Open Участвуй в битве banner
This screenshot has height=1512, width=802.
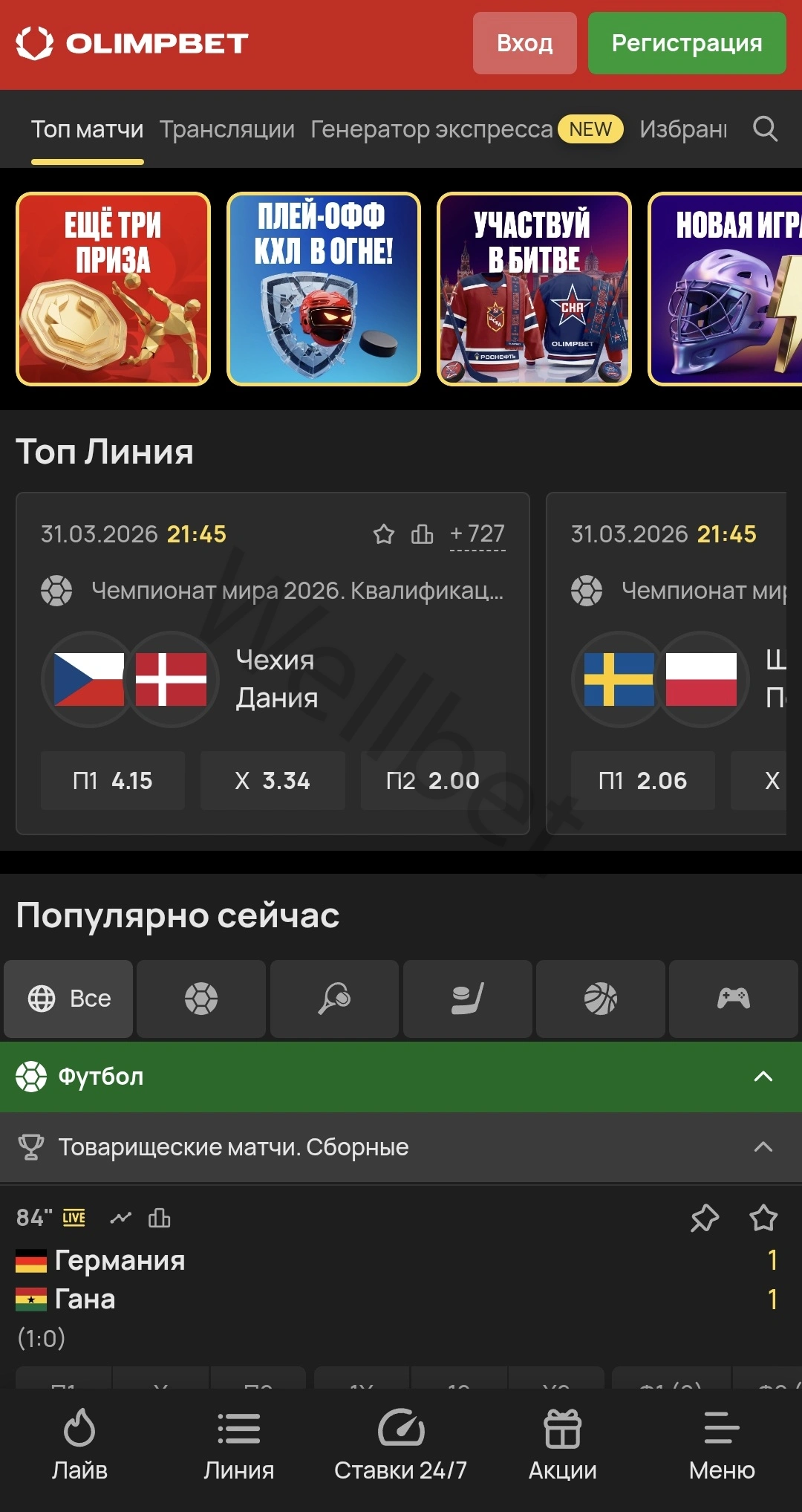click(534, 289)
